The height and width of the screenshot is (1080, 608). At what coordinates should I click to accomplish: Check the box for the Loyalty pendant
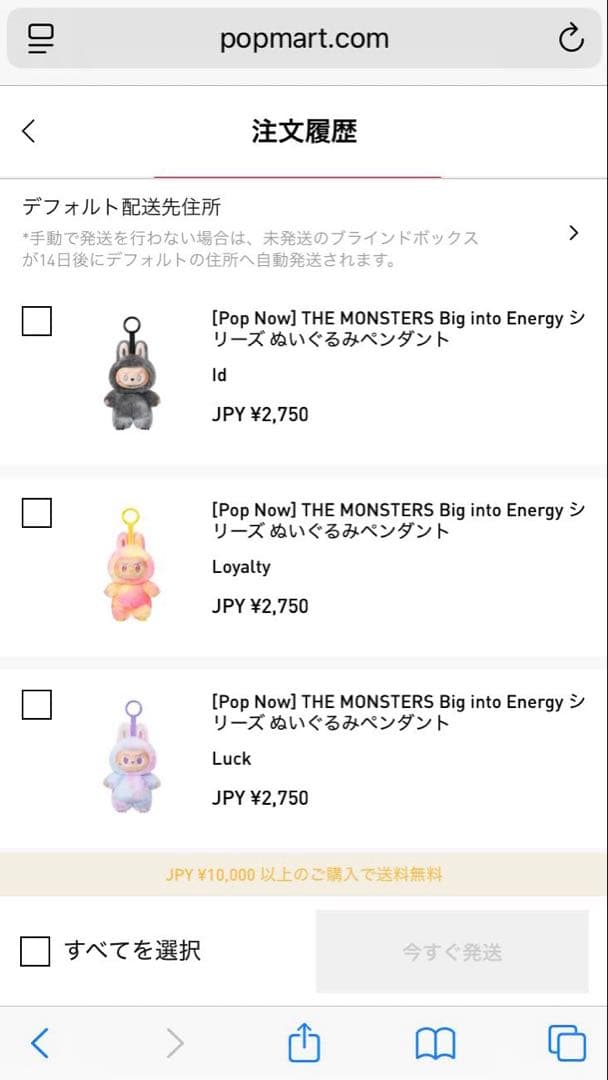point(37,513)
